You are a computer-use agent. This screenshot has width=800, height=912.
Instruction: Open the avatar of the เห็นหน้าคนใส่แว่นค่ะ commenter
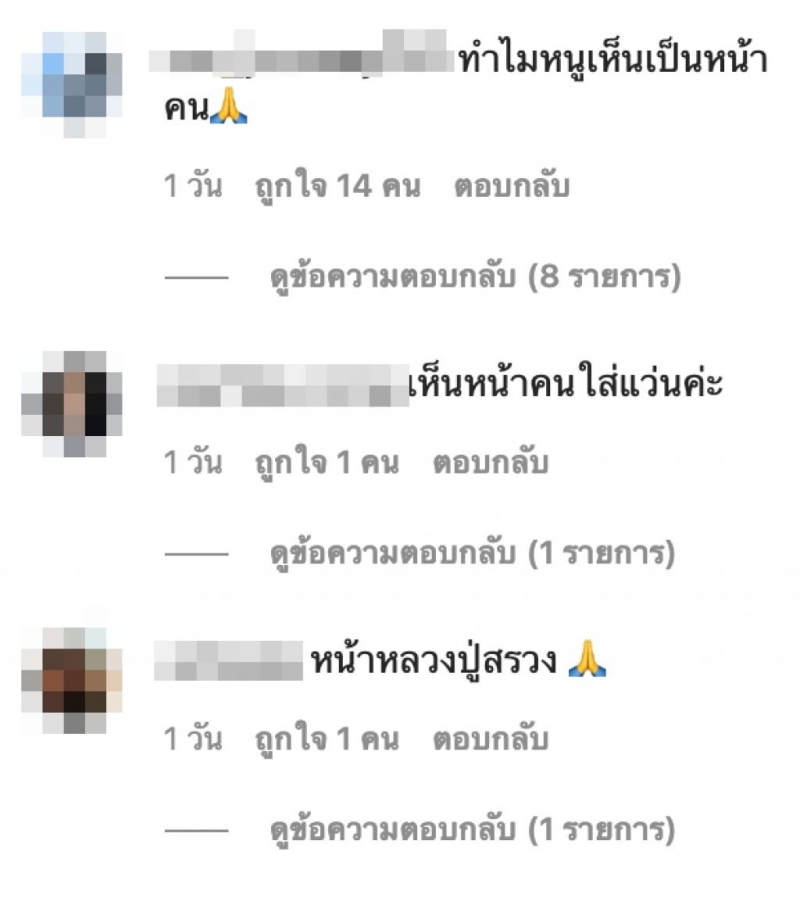click(72, 403)
